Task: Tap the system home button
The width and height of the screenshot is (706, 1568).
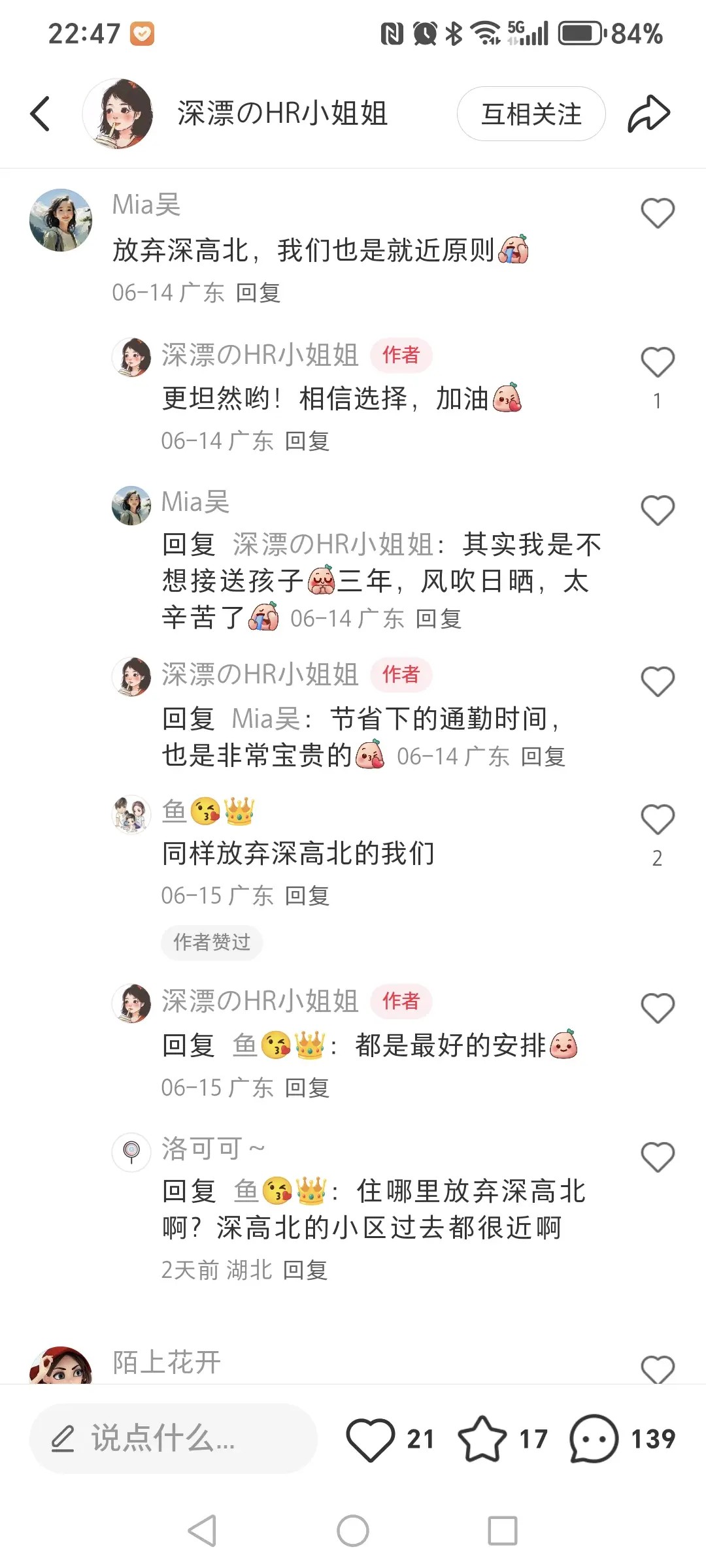Action: [353, 1531]
